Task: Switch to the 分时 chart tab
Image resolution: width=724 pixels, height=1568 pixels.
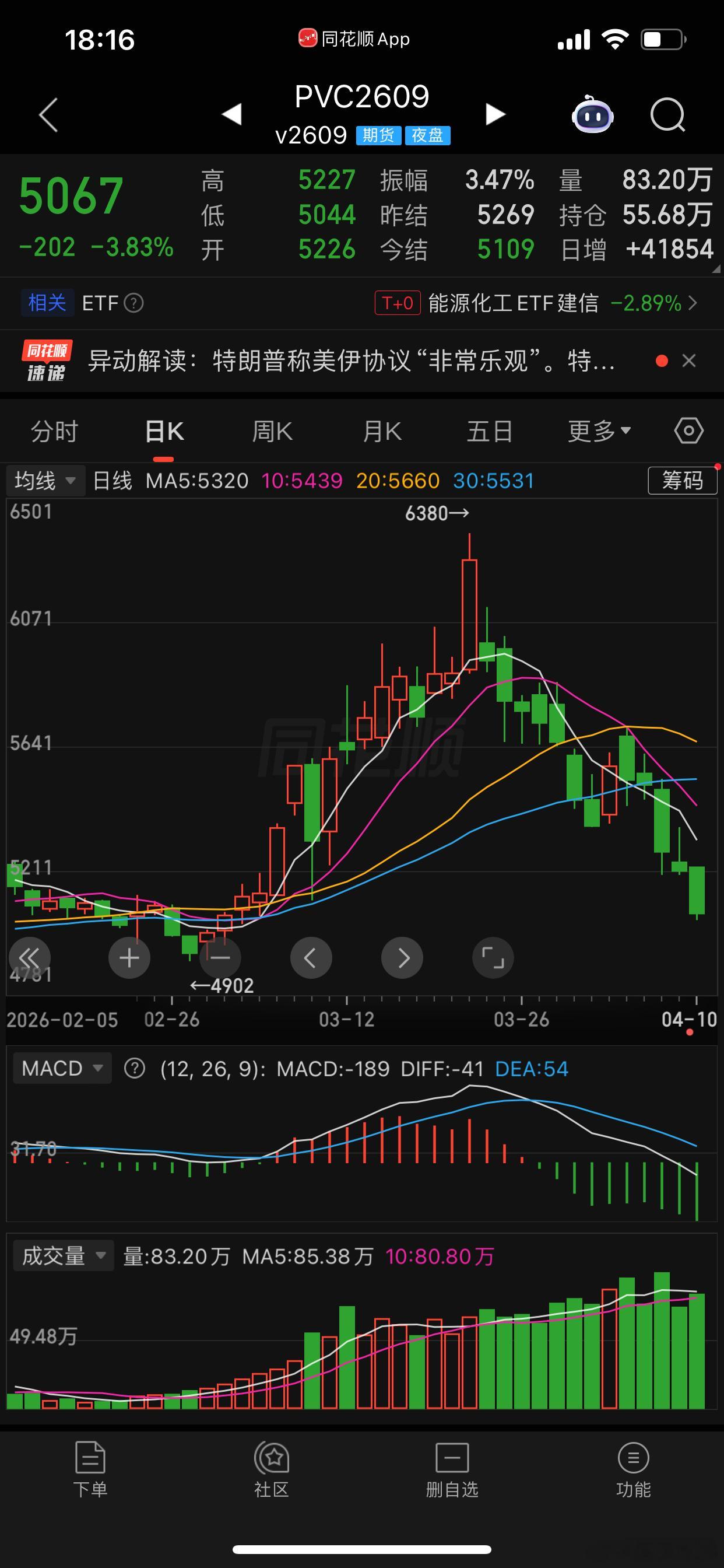Action: click(54, 432)
